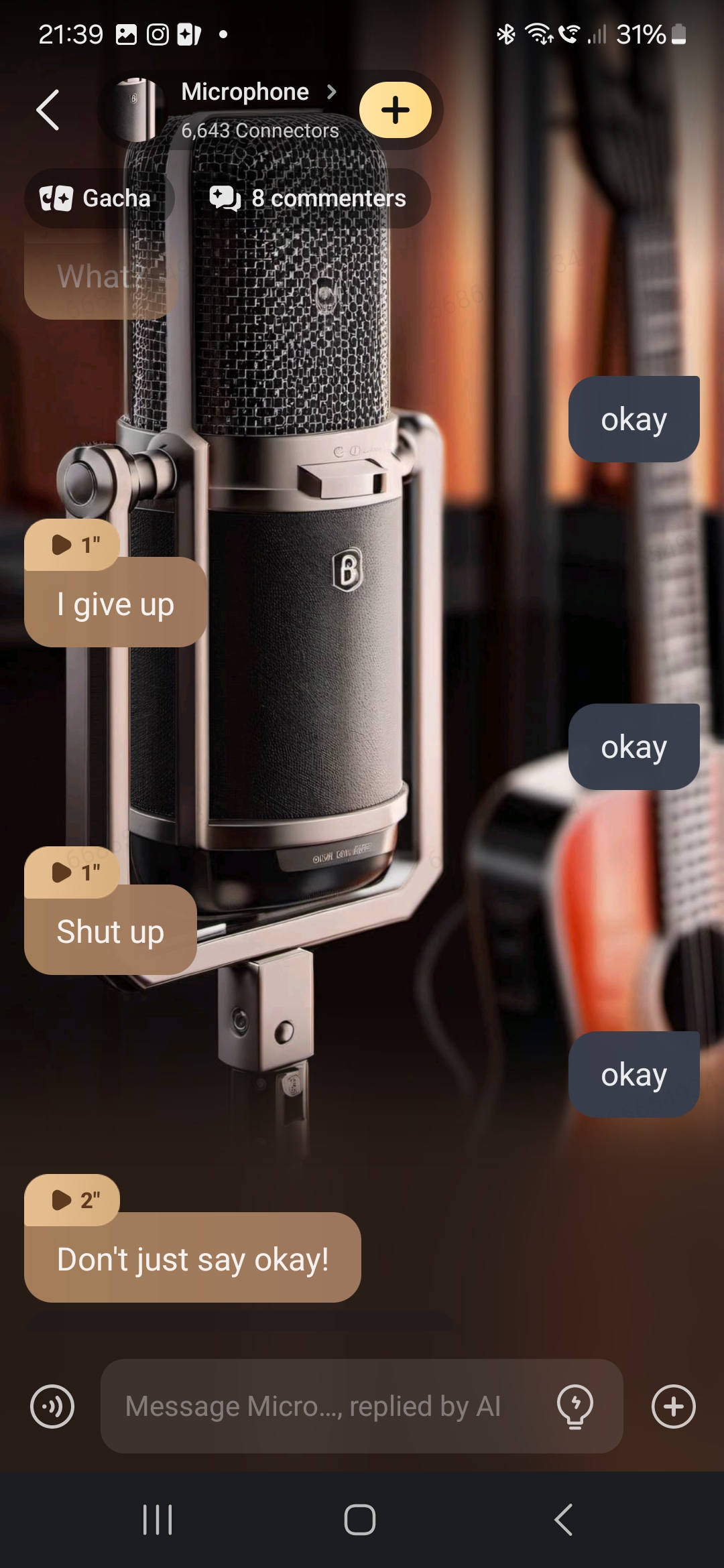Viewport: 724px width, 1568px height.
Task: View the 8 commenters
Action: pyautogui.click(x=310, y=198)
